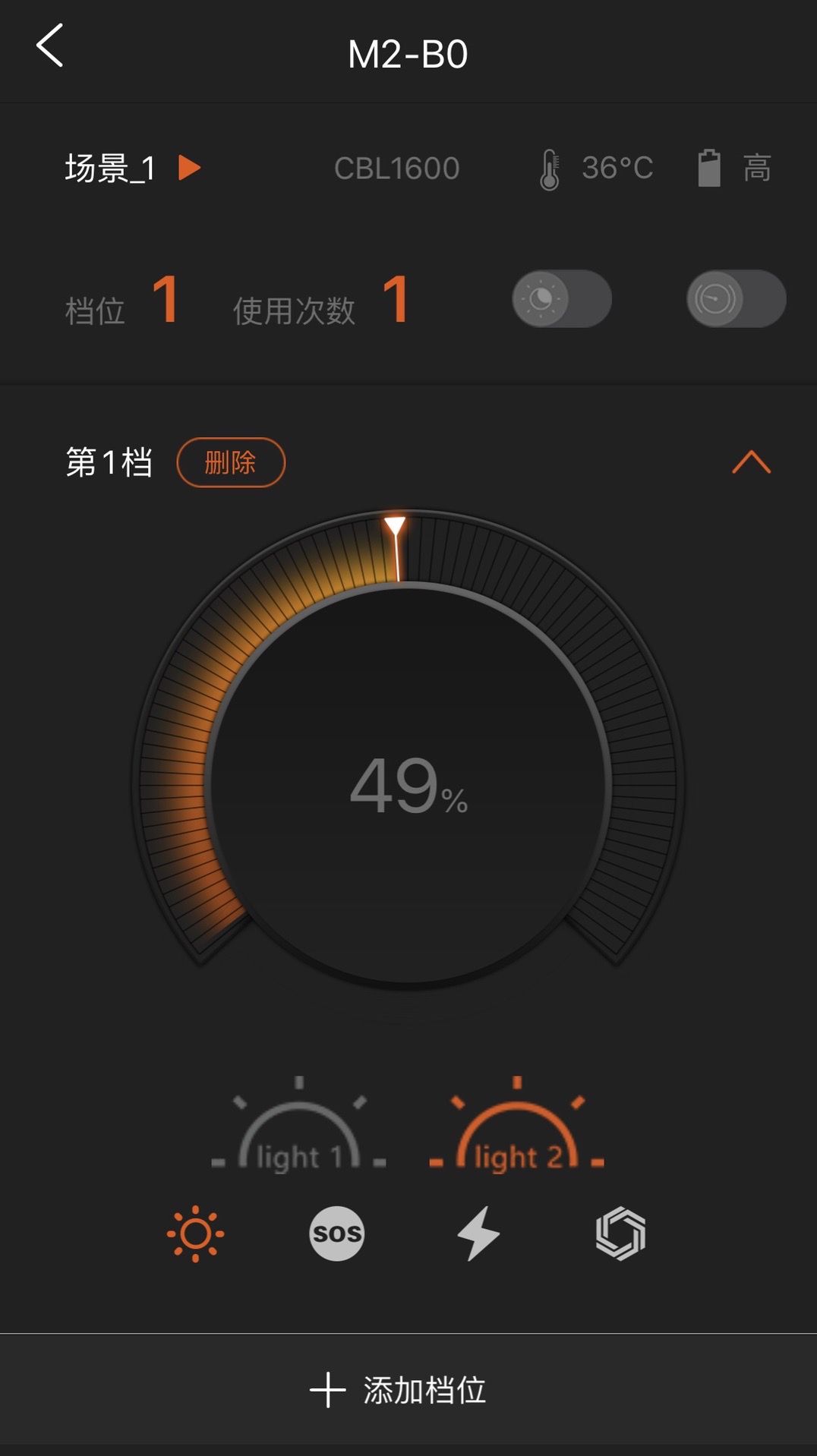Toggle the timer gauge switch
Screen dimensions: 817x1456
point(736,299)
